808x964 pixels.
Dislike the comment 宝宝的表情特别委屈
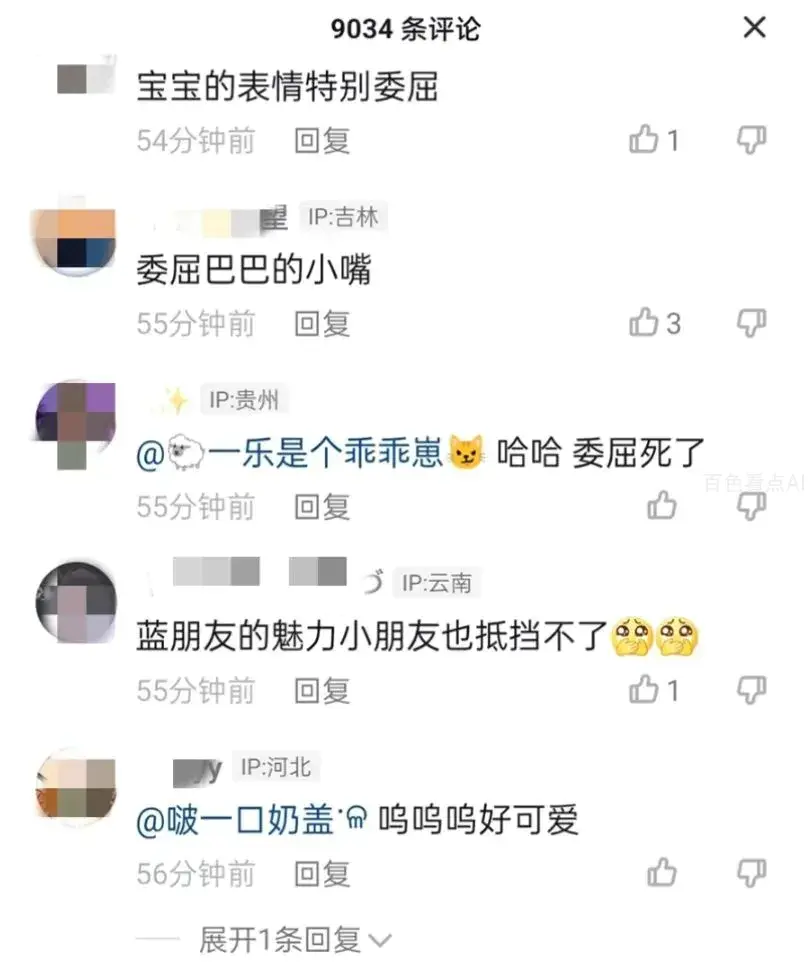click(751, 140)
